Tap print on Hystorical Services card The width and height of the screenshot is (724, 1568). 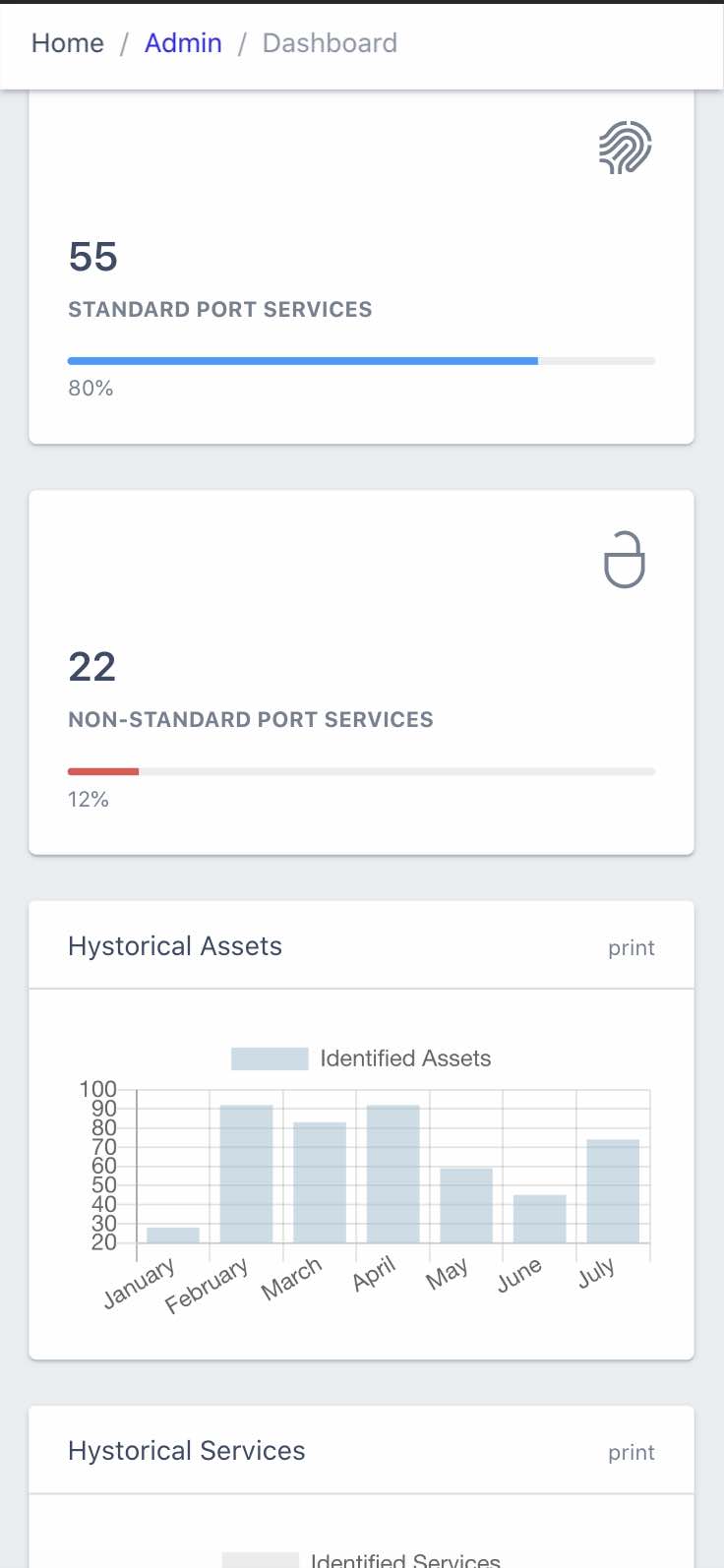click(x=632, y=1453)
